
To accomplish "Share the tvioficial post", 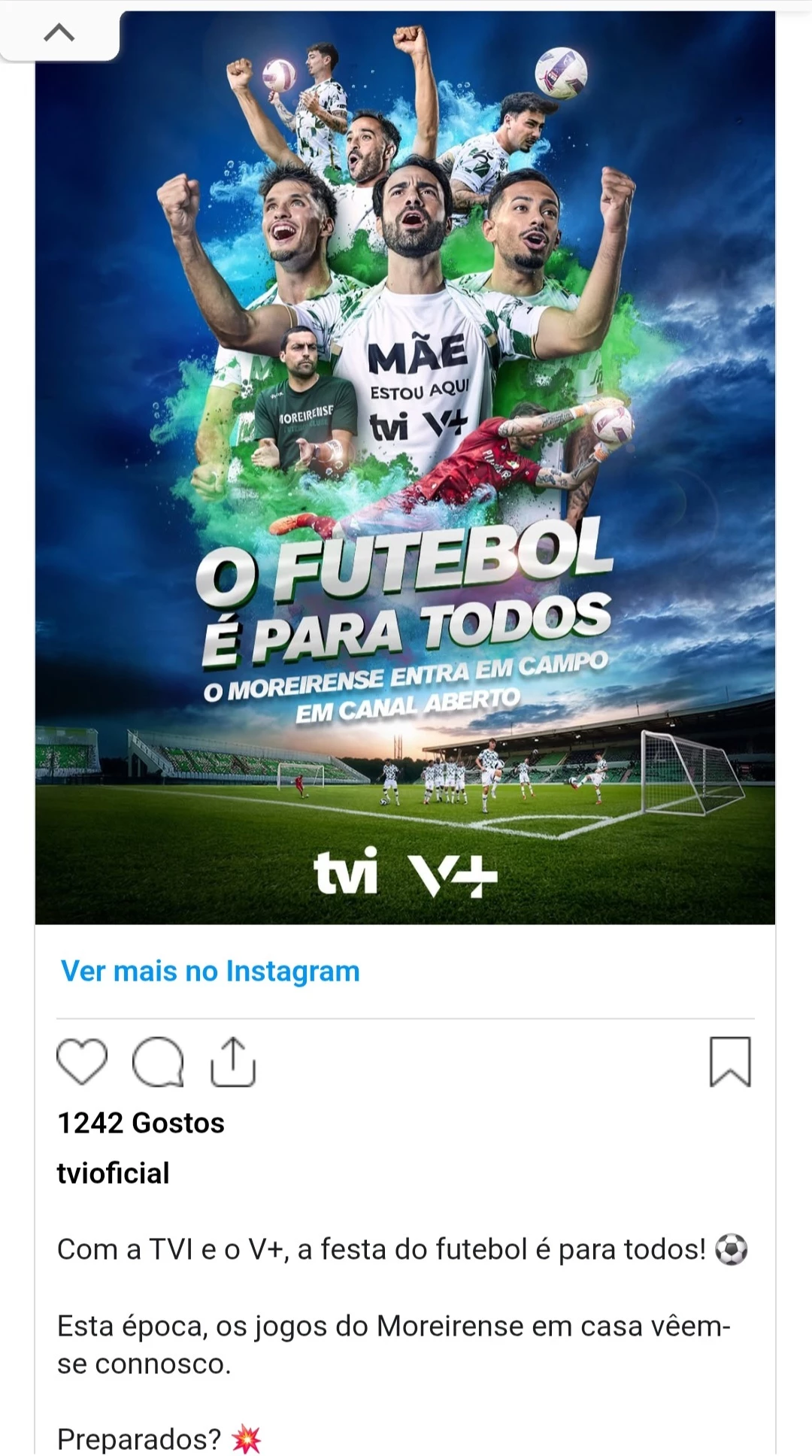I will click(233, 1061).
